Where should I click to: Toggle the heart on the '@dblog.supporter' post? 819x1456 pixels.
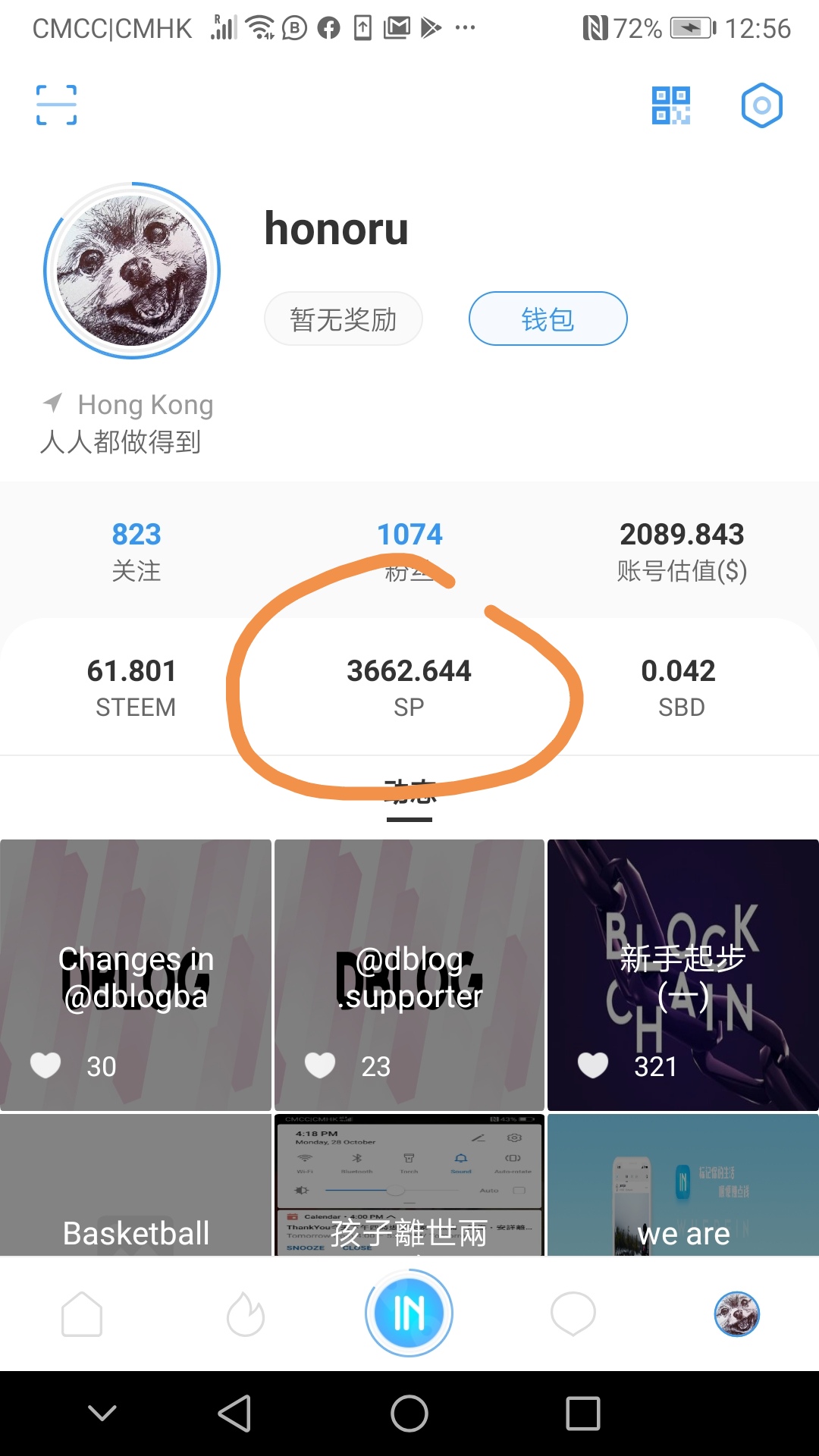tap(319, 1065)
